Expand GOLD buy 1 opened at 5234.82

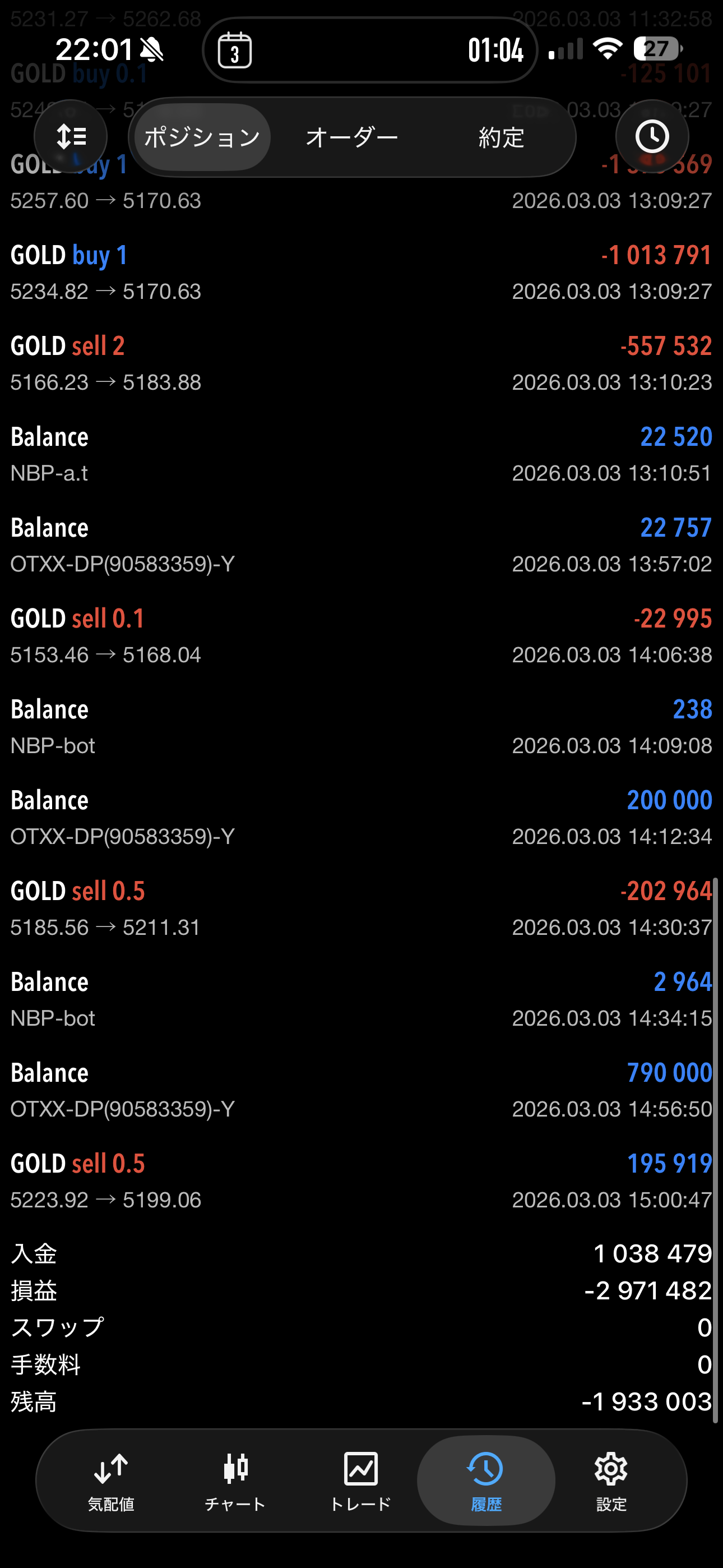tap(361, 273)
